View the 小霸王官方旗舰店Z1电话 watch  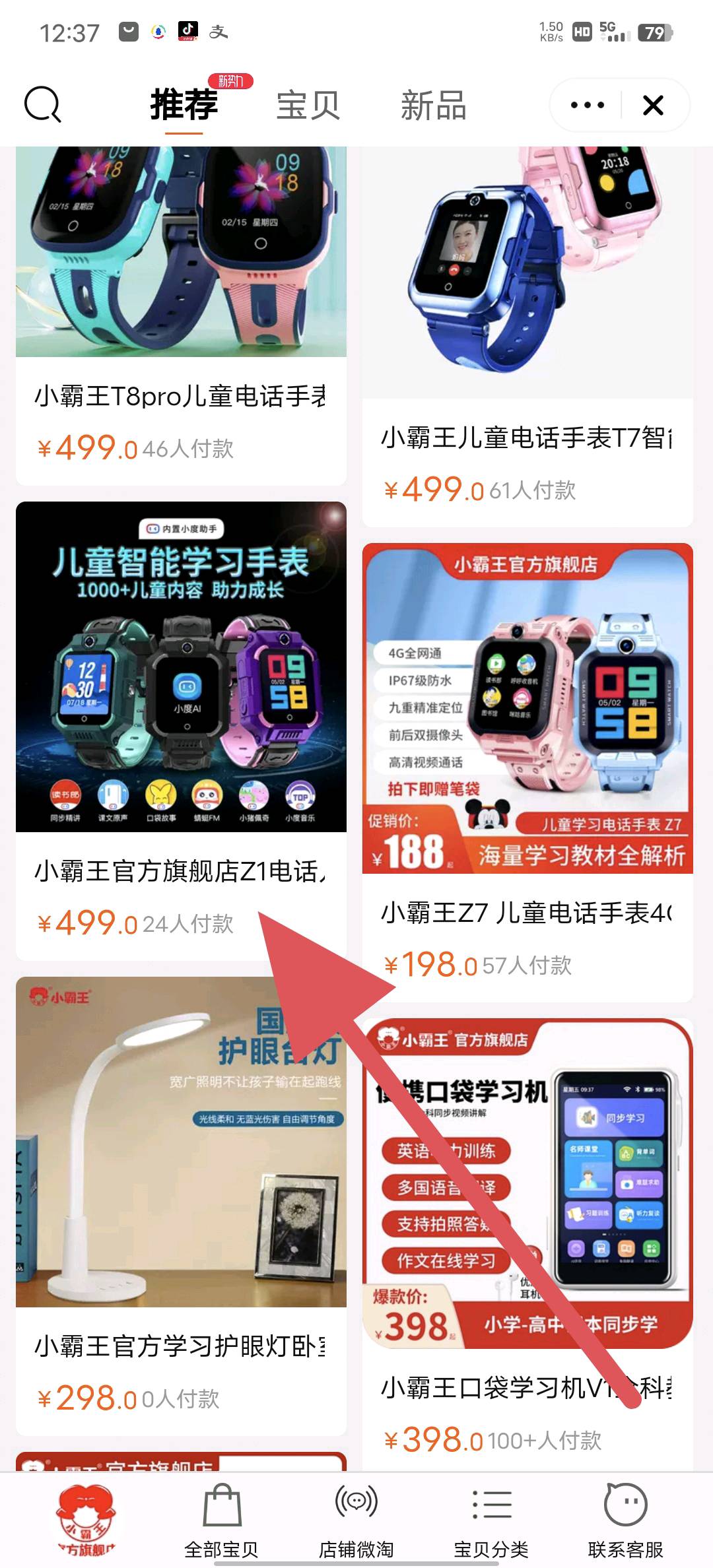coord(181,731)
